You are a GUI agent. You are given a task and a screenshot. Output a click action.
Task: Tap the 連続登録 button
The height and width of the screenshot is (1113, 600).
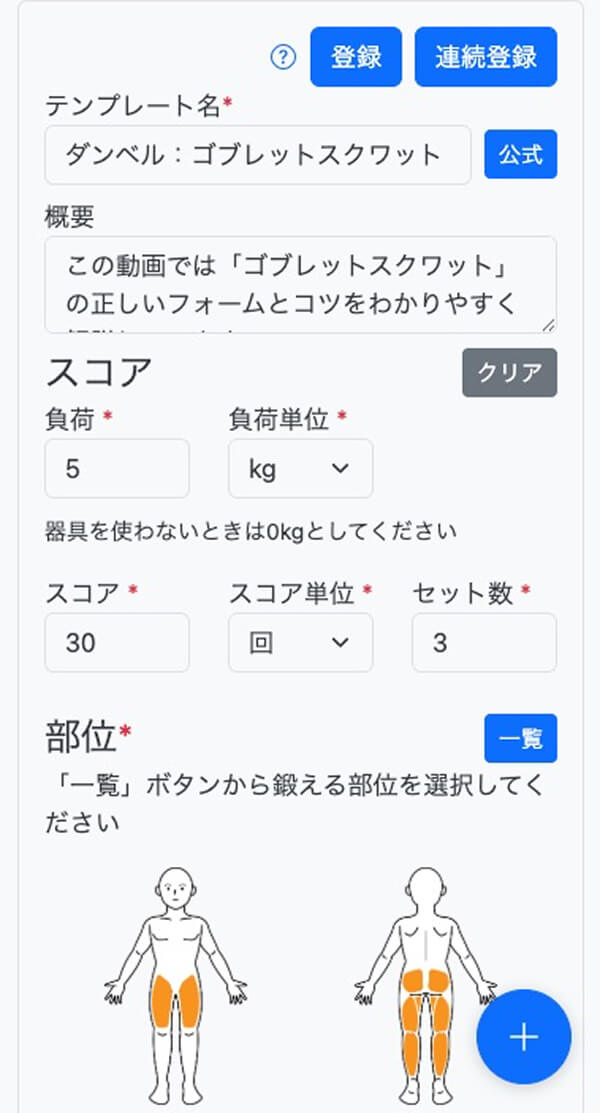coord(485,57)
